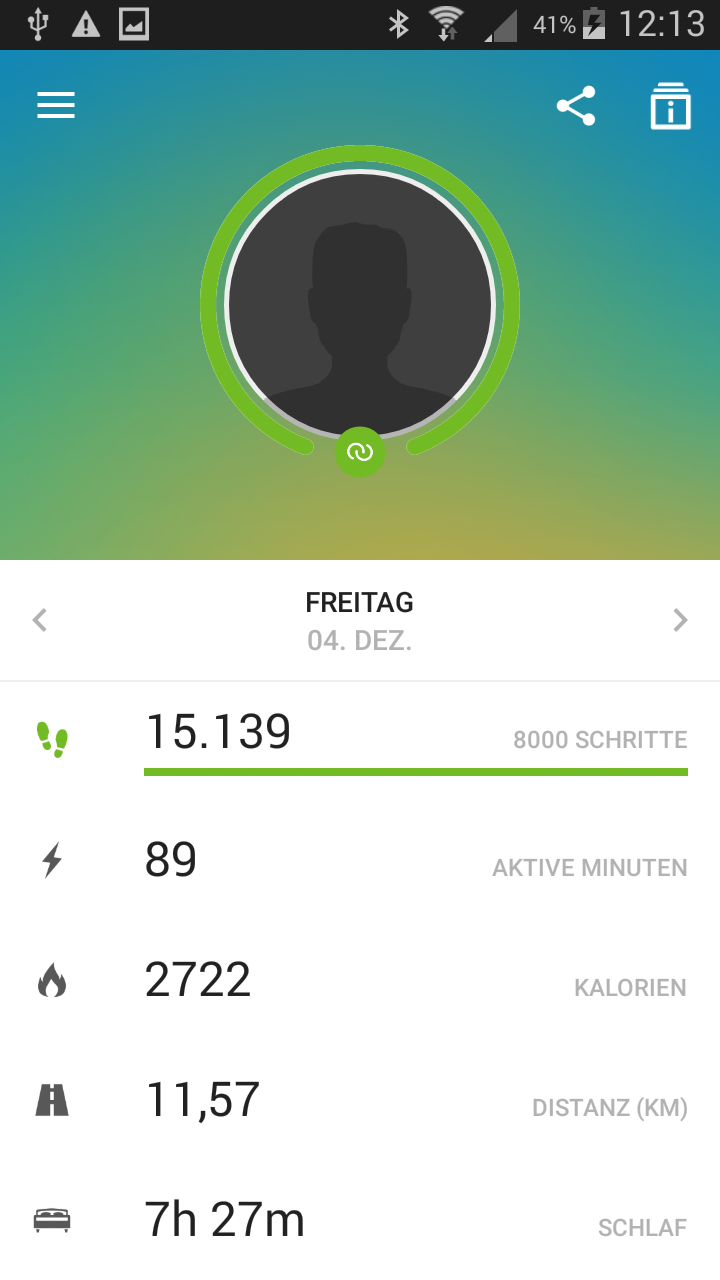
Task: Open the hamburger navigation menu
Action: coord(56,106)
